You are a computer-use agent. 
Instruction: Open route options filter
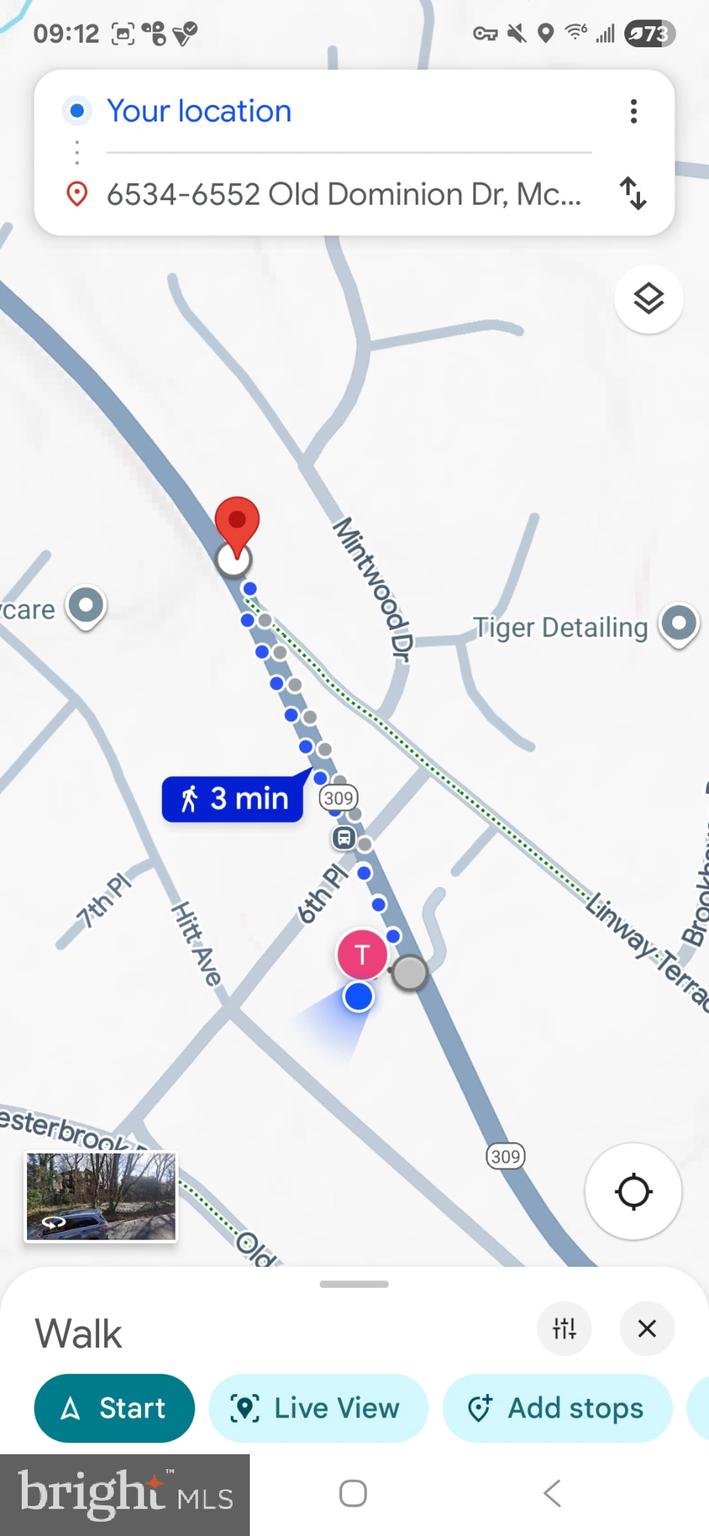tap(564, 1328)
